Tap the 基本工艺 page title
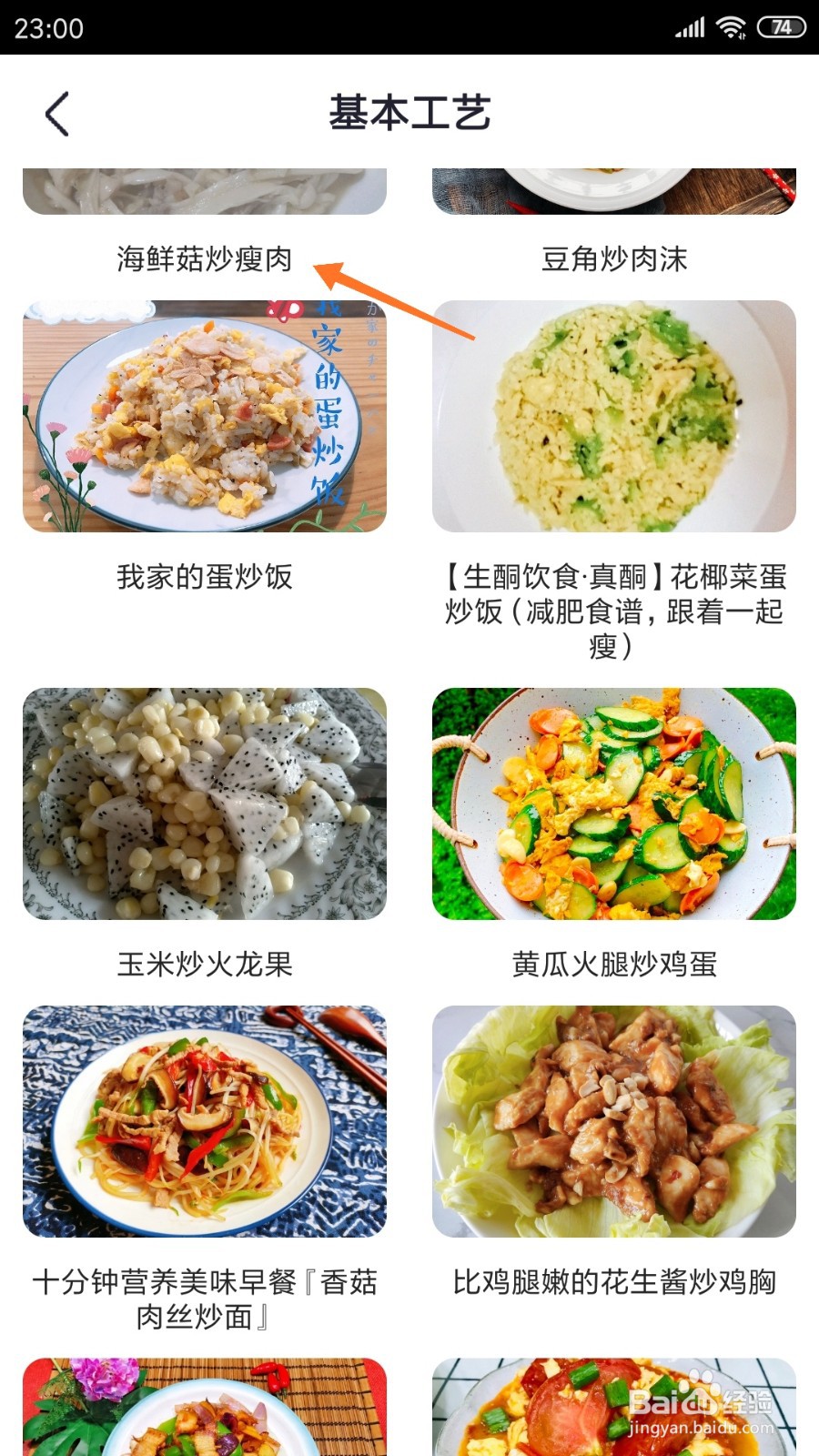The width and height of the screenshot is (819, 1456). pos(409,113)
